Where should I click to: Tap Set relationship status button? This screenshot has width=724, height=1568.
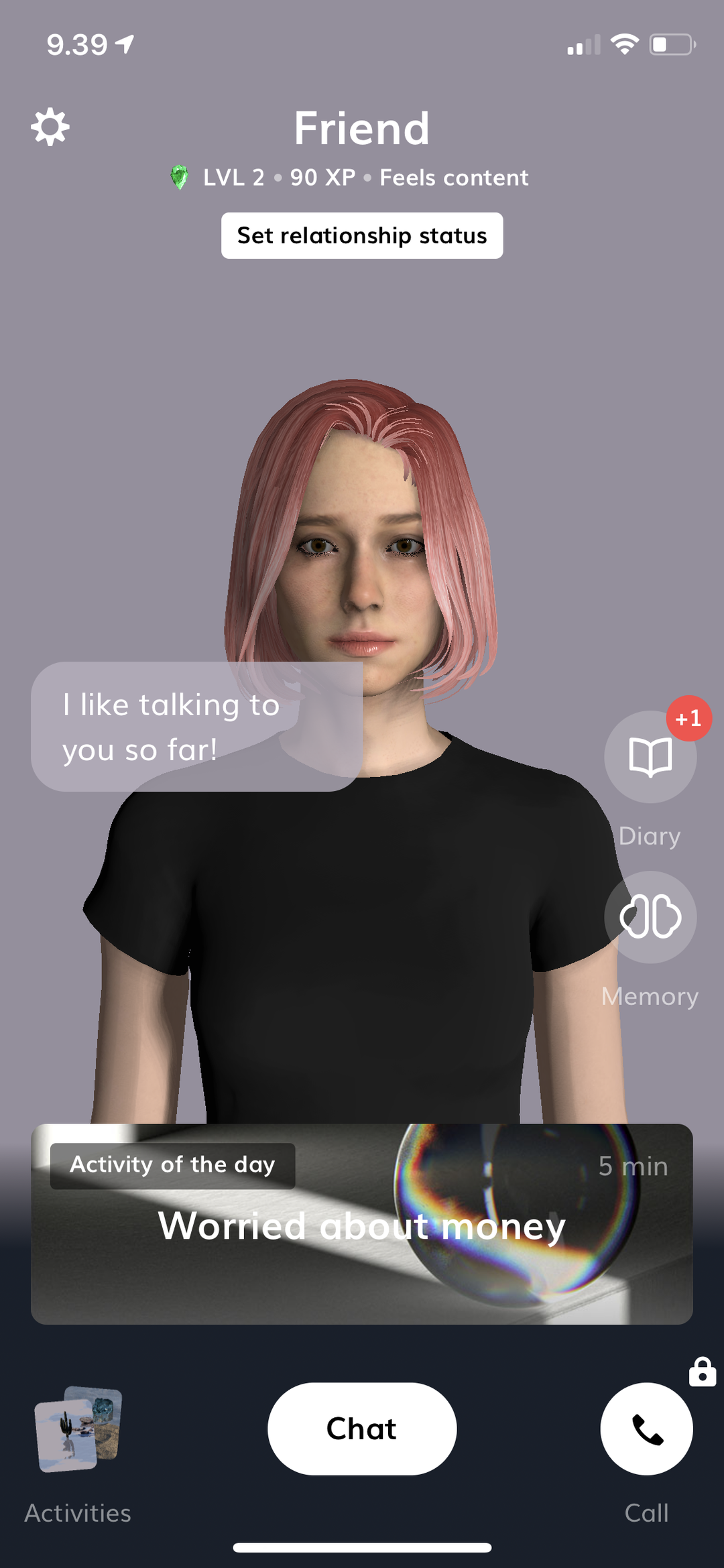[x=362, y=235]
